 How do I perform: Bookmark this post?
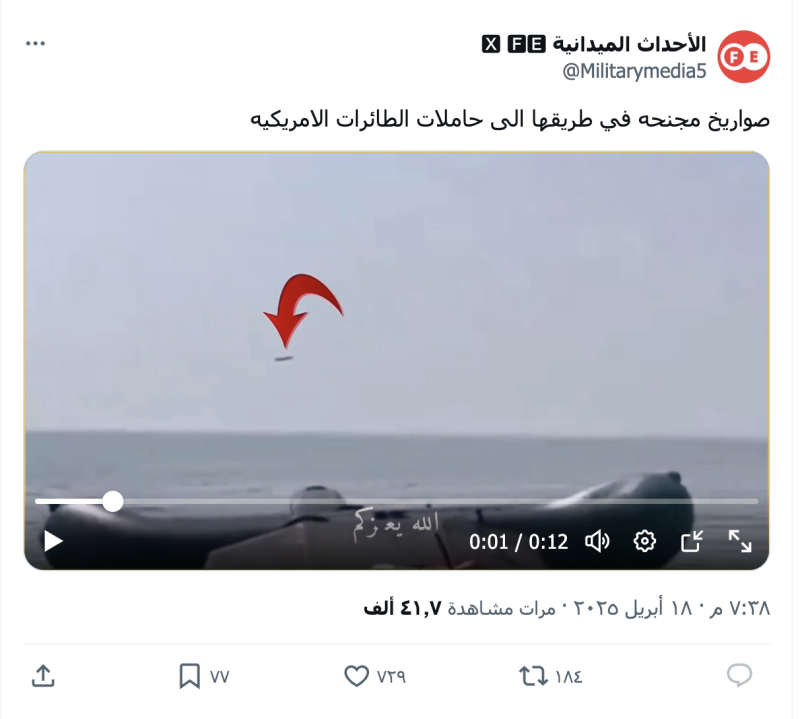click(x=189, y=677)
